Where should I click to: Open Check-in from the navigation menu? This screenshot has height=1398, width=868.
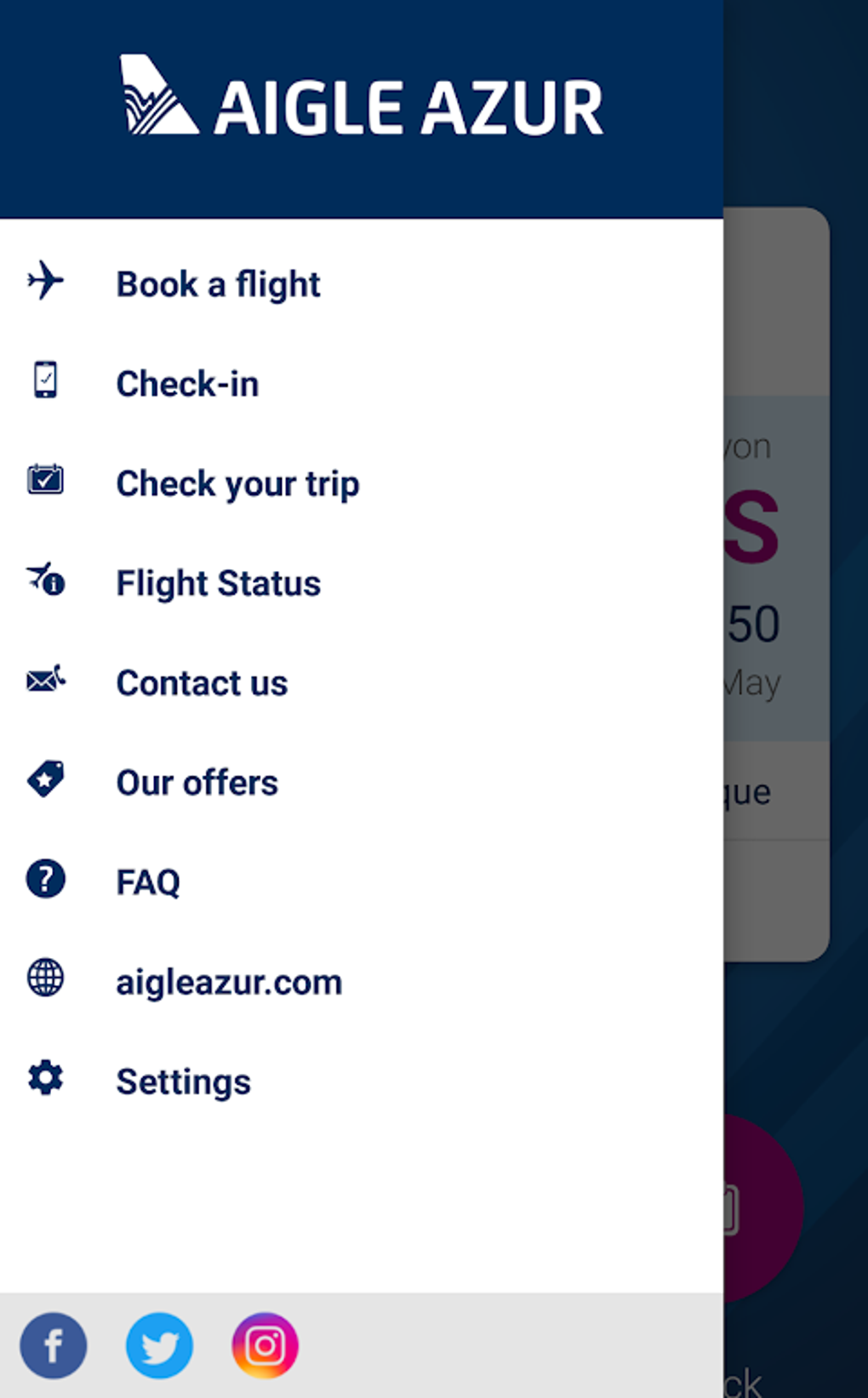pos(188,384)
